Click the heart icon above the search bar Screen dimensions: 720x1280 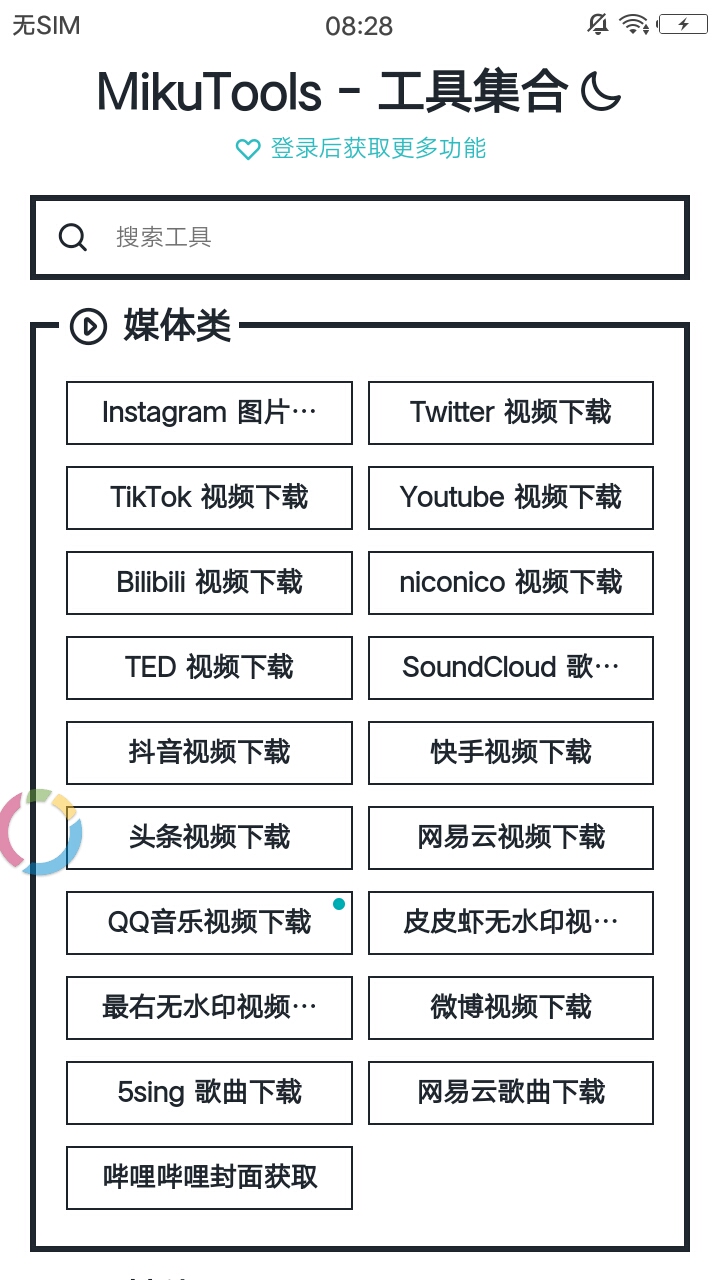tap(246, 149)
